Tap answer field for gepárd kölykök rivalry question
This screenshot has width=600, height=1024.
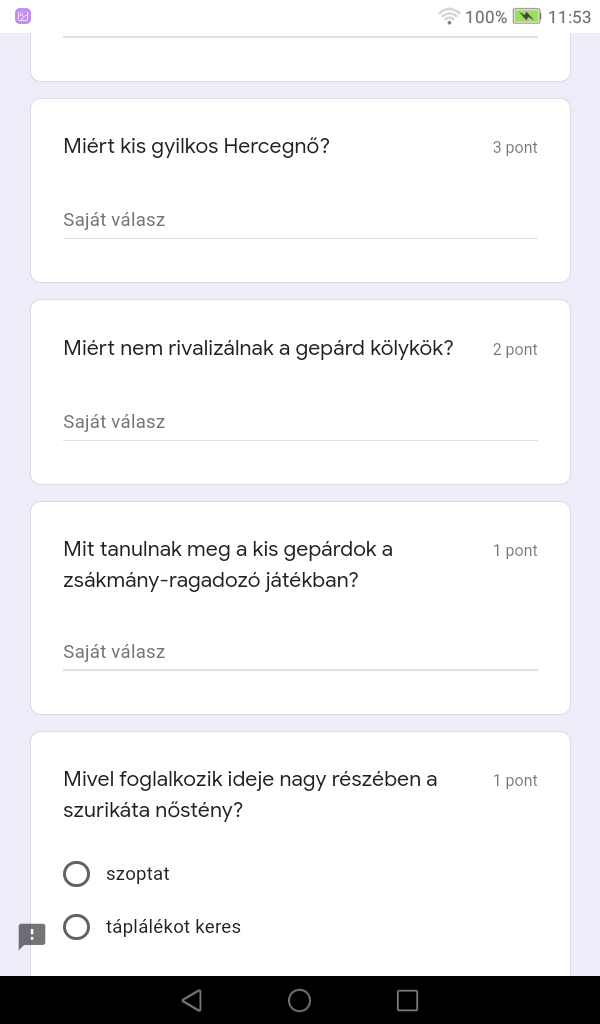[300, 422]
